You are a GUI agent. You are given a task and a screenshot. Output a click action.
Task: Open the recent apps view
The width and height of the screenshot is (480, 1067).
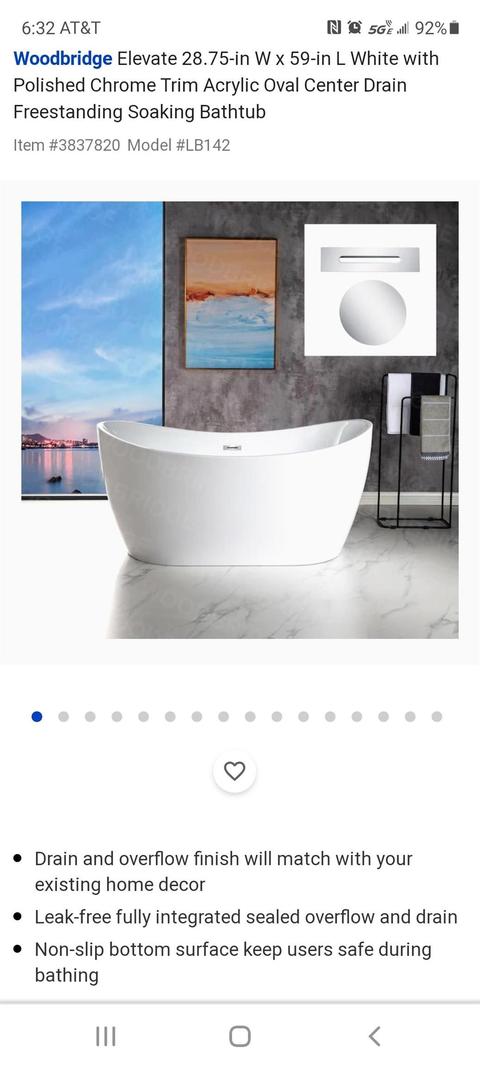point(106,1036)
